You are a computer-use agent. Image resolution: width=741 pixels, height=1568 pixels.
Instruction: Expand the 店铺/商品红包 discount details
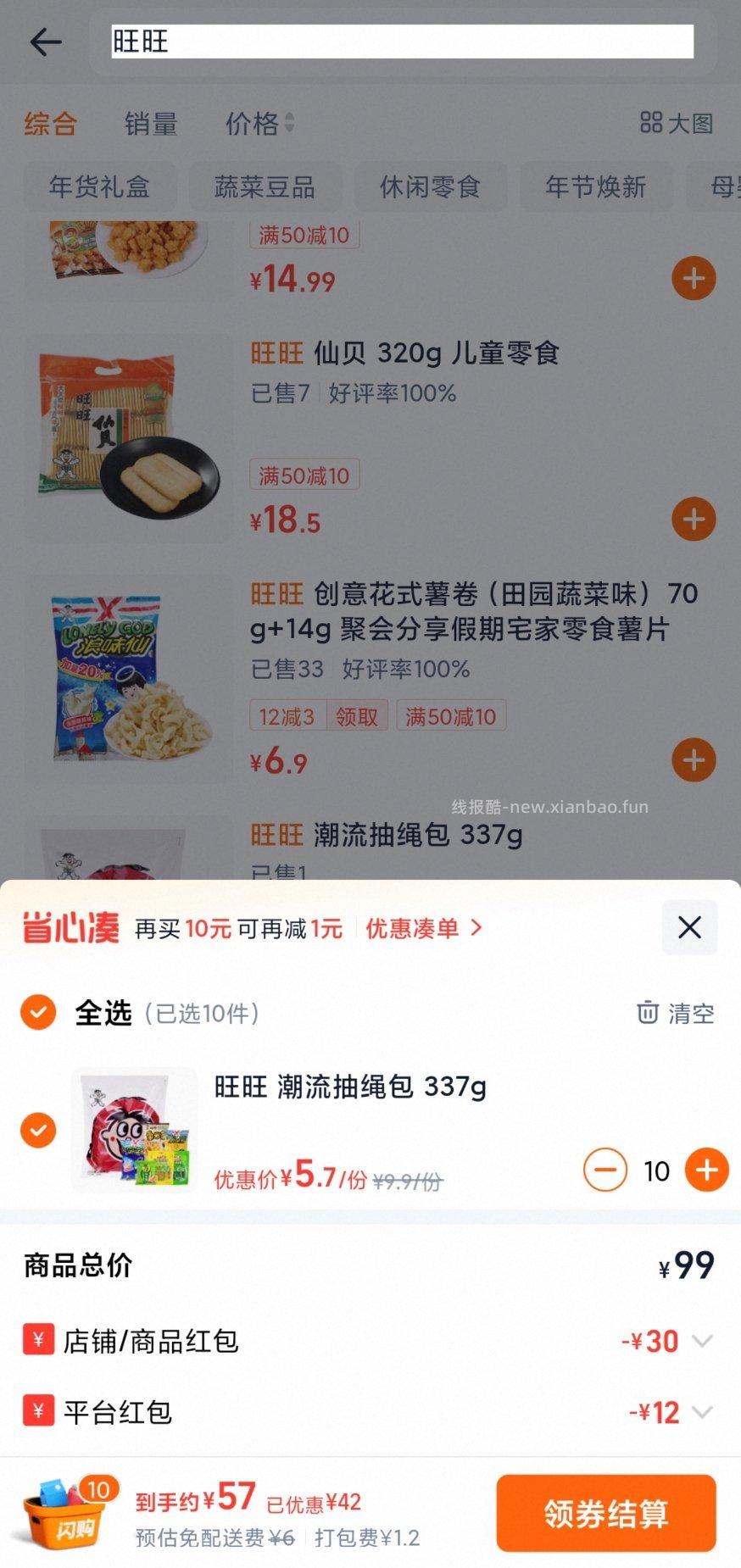pos(702,1341)
